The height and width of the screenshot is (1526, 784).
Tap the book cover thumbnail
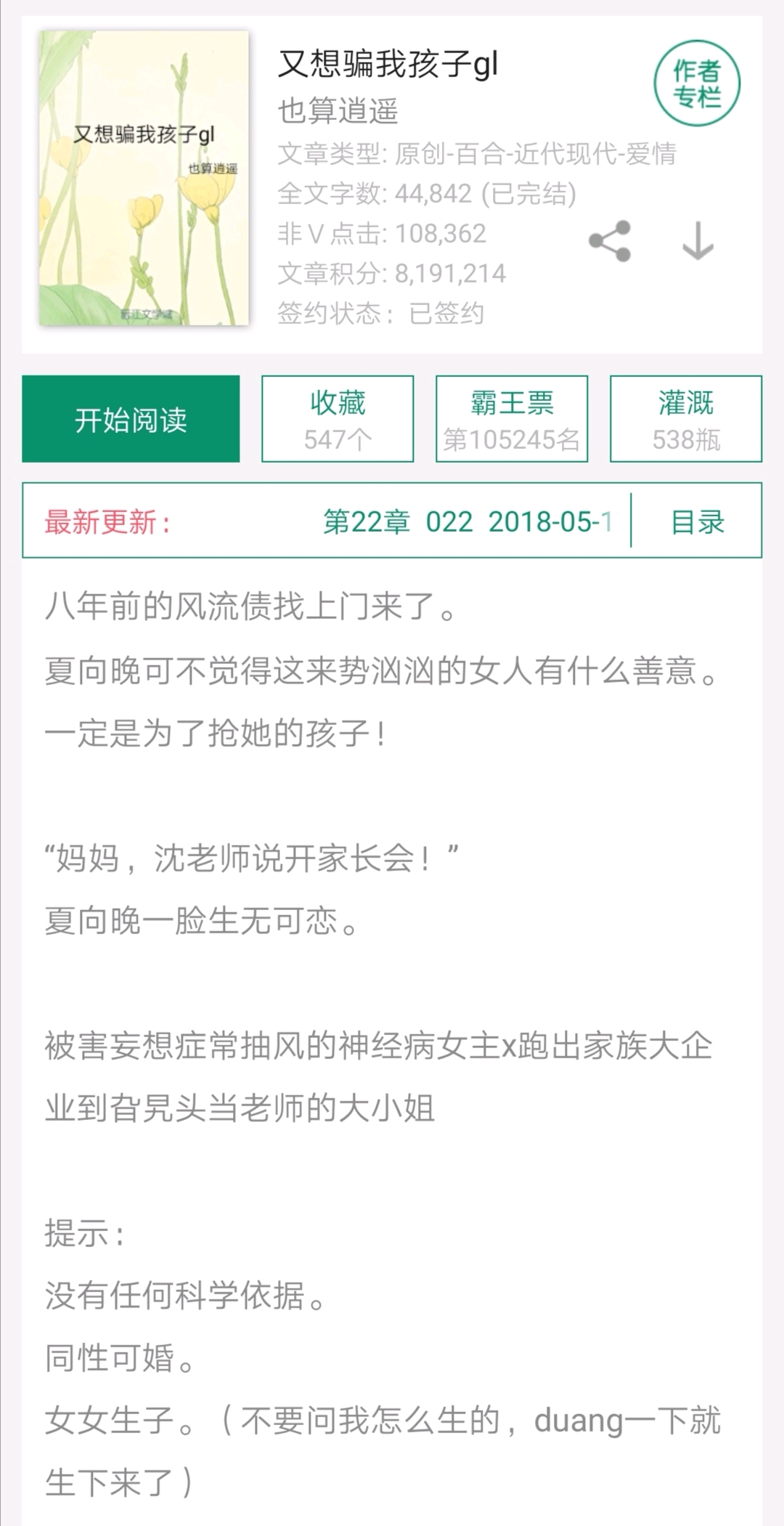tap(144, 178)
